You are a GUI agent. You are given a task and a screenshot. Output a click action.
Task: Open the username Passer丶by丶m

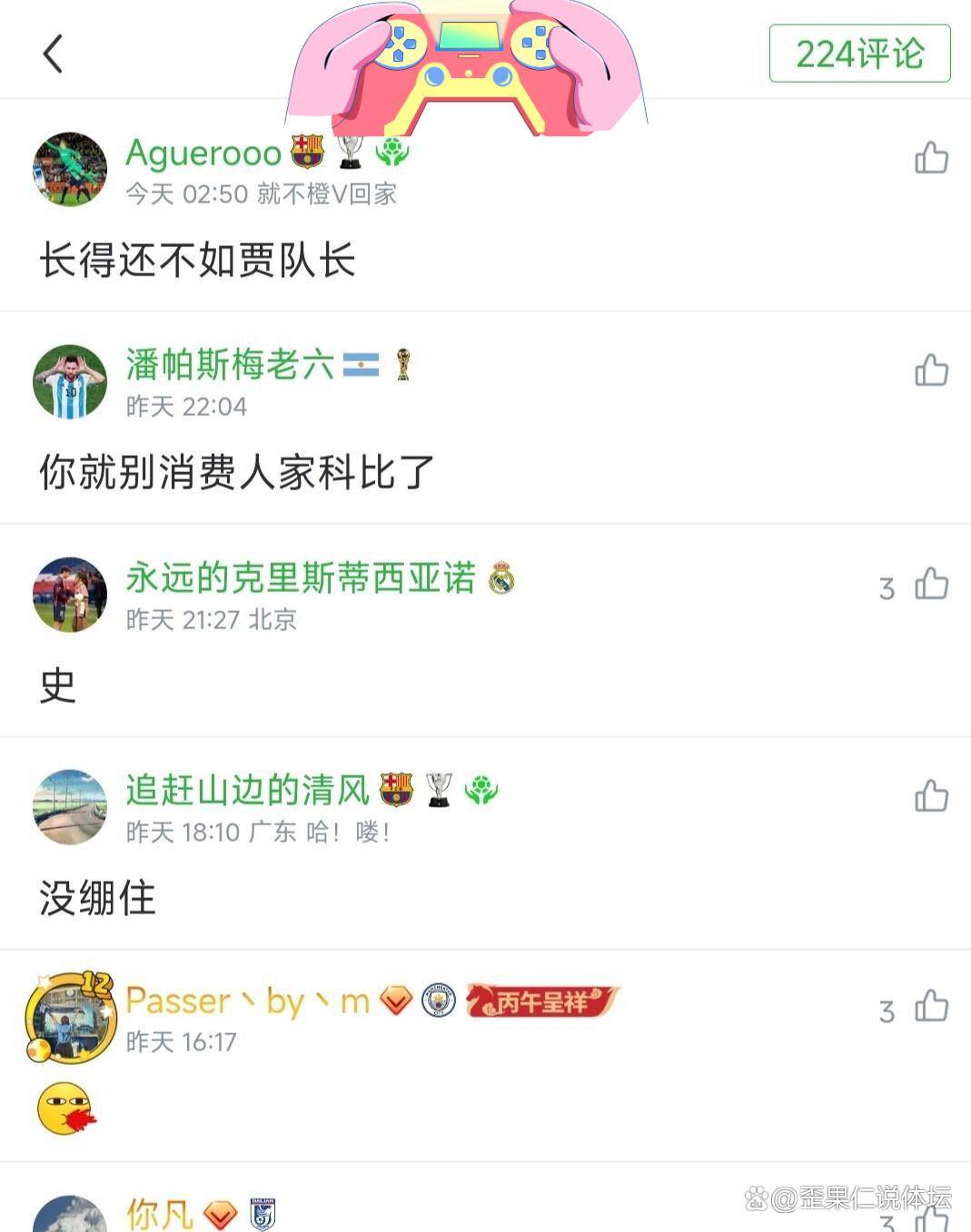click(247, 1001)
